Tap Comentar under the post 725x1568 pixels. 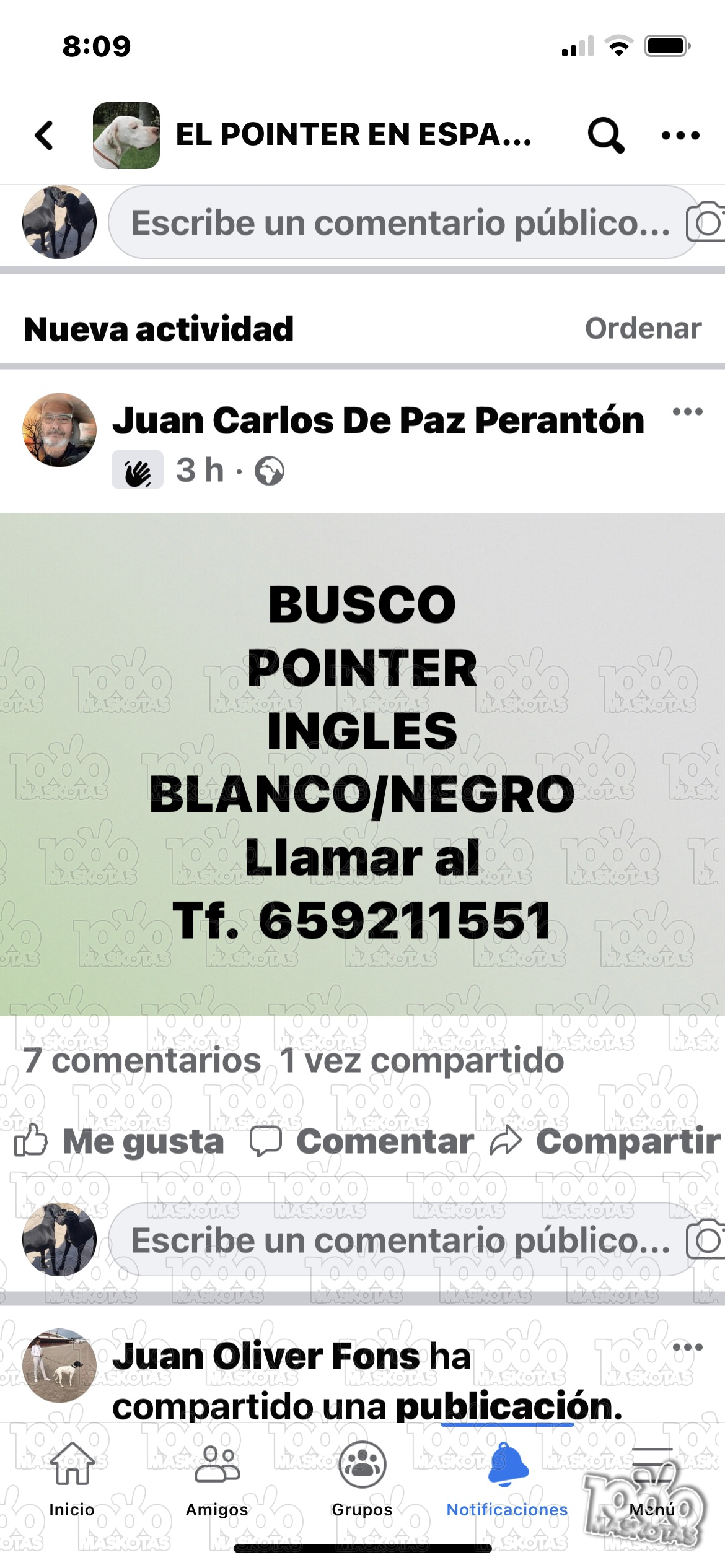[362, 1141]
